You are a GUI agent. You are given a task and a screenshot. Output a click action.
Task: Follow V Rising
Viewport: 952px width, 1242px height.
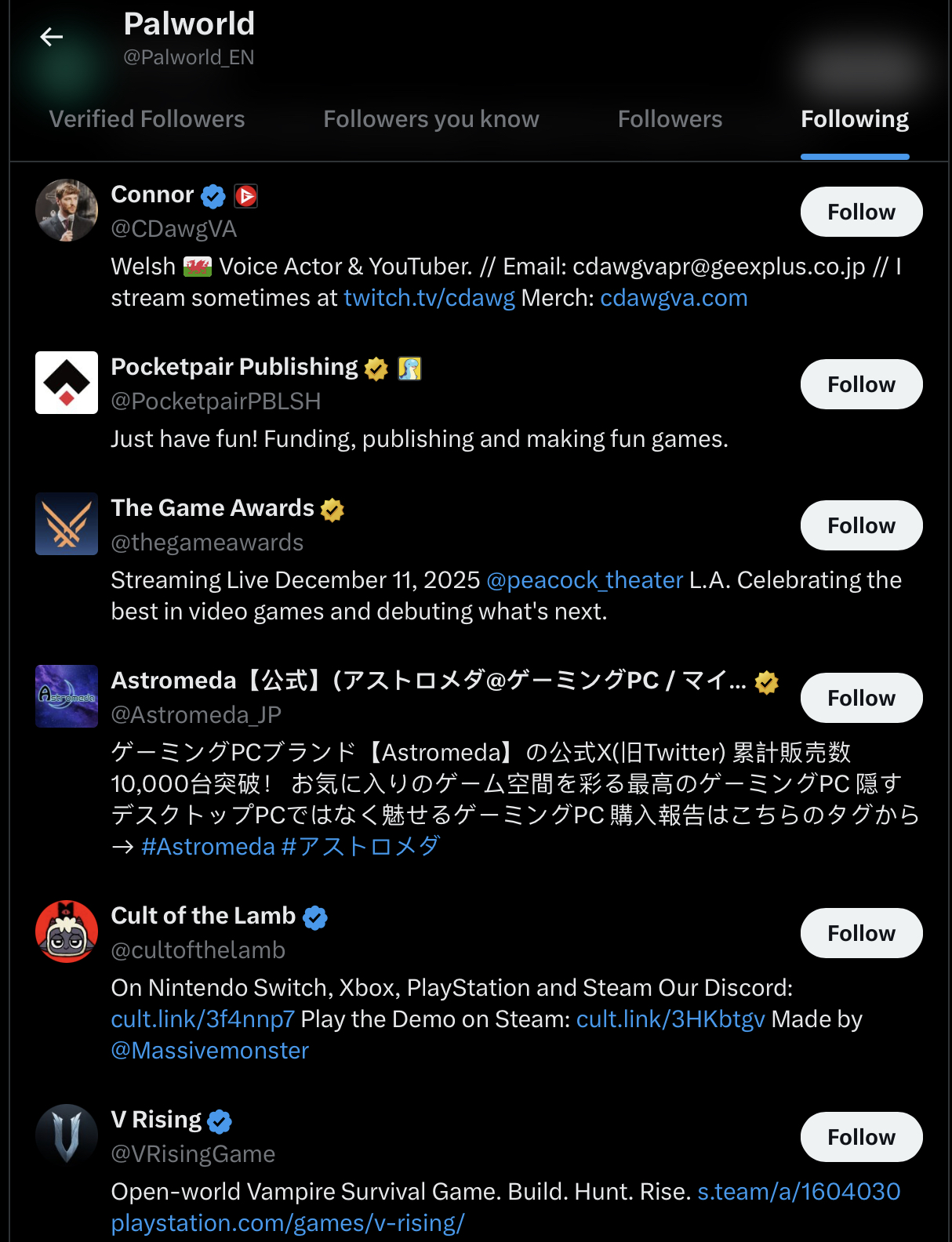860,1137
